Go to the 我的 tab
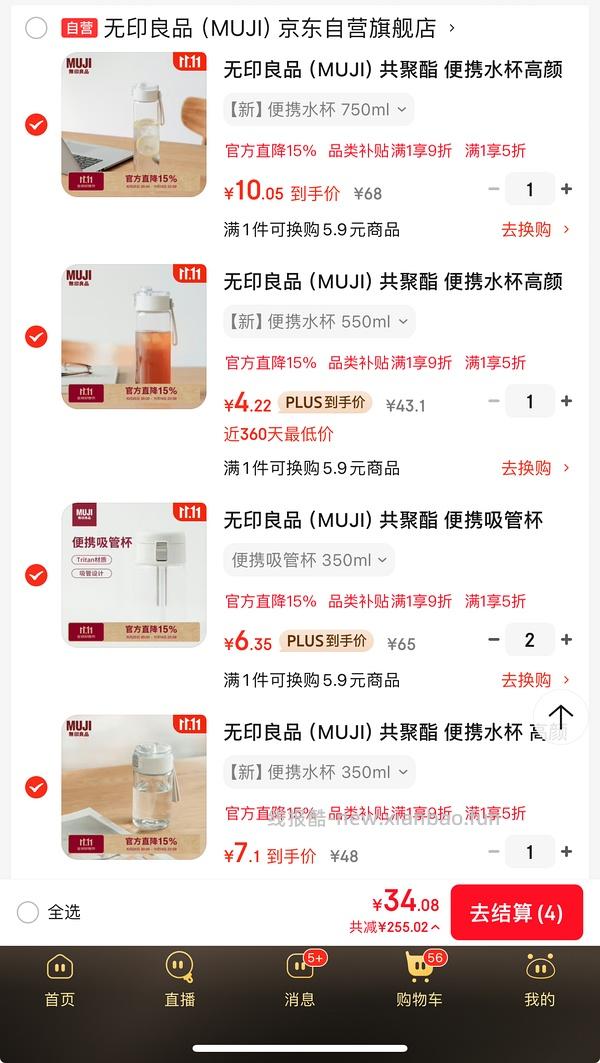Screen dimensions: 600x1063 [x=540, y=980]
